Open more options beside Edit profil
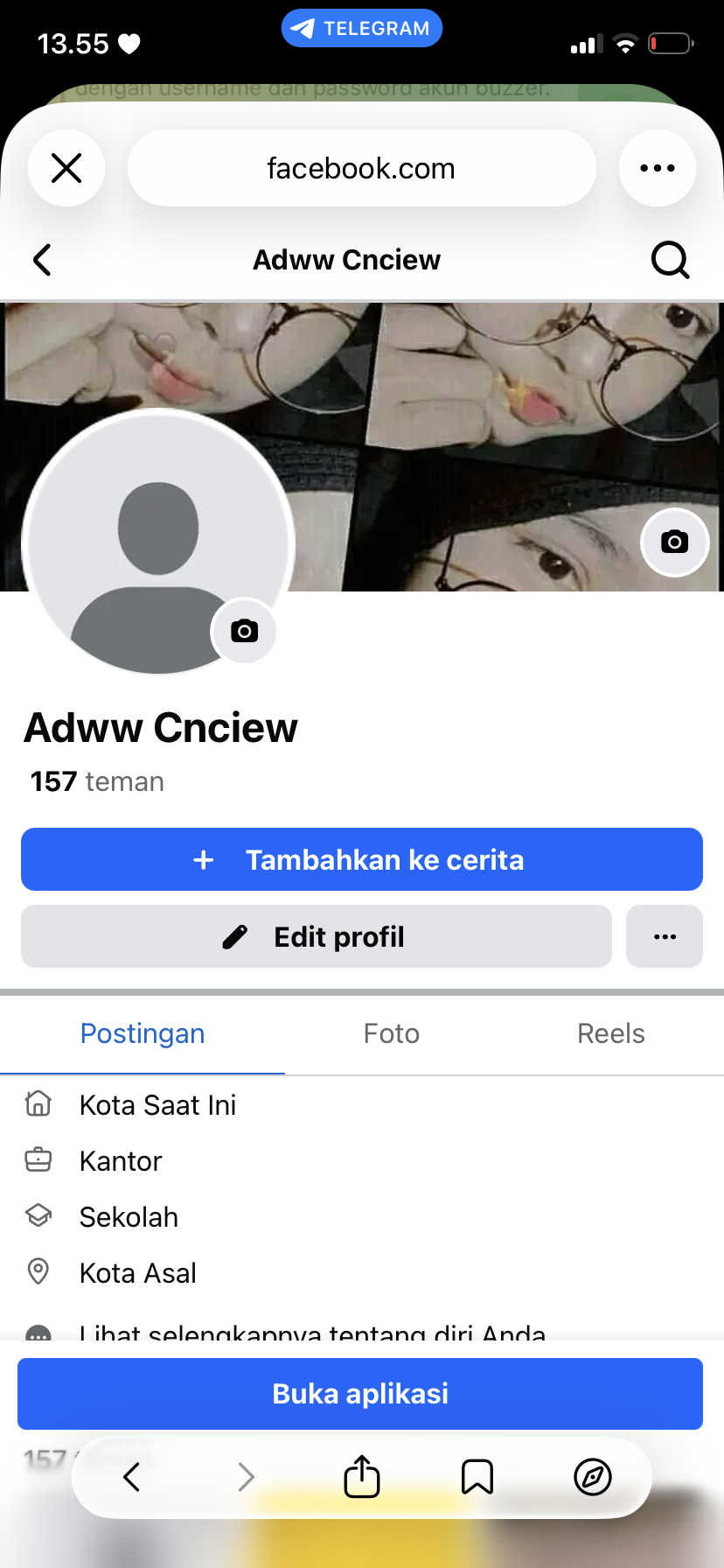Screen dimensions: 724x1568 tap(665, 936)
